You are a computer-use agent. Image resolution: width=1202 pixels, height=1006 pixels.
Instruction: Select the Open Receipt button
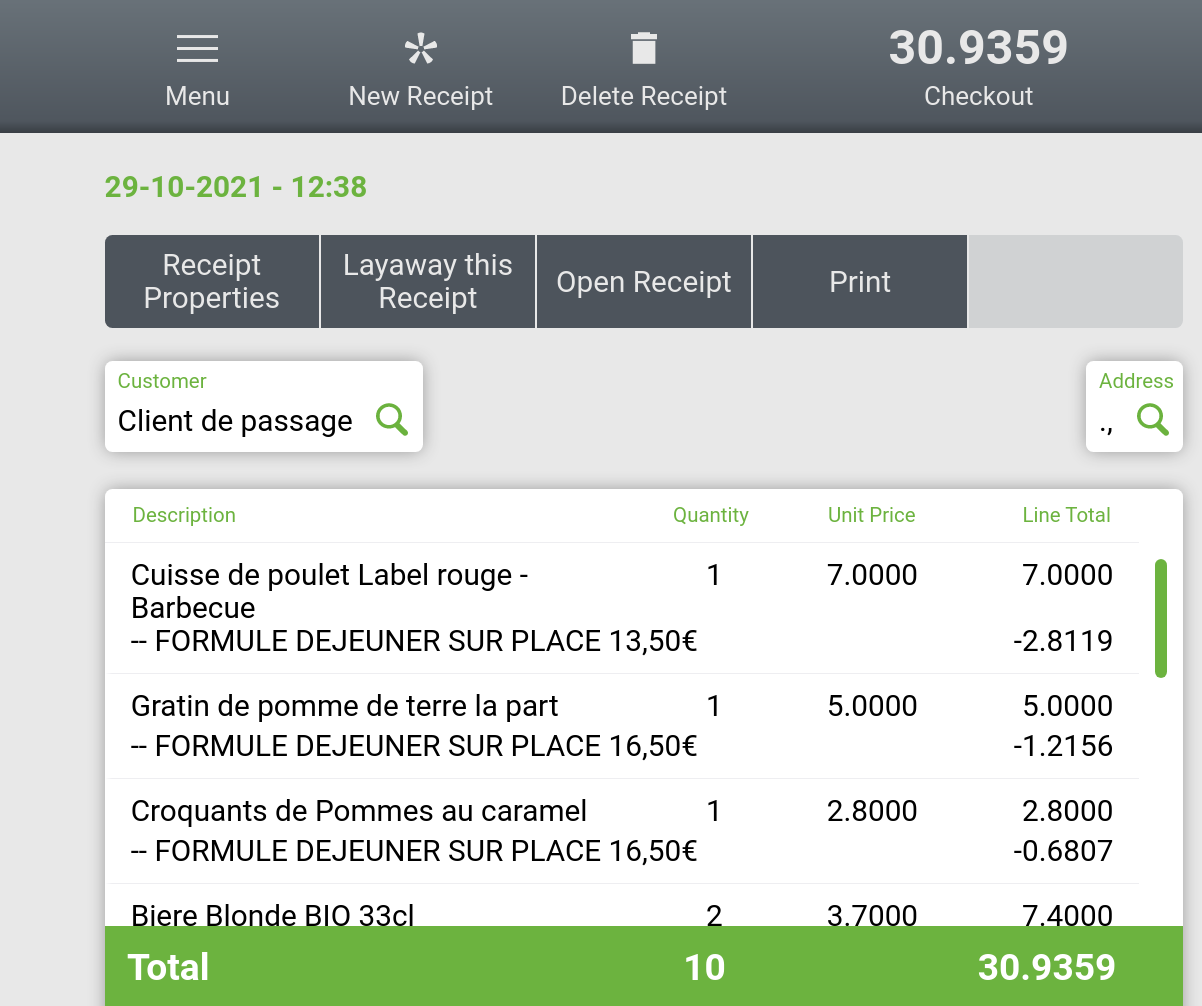[644, 282]
